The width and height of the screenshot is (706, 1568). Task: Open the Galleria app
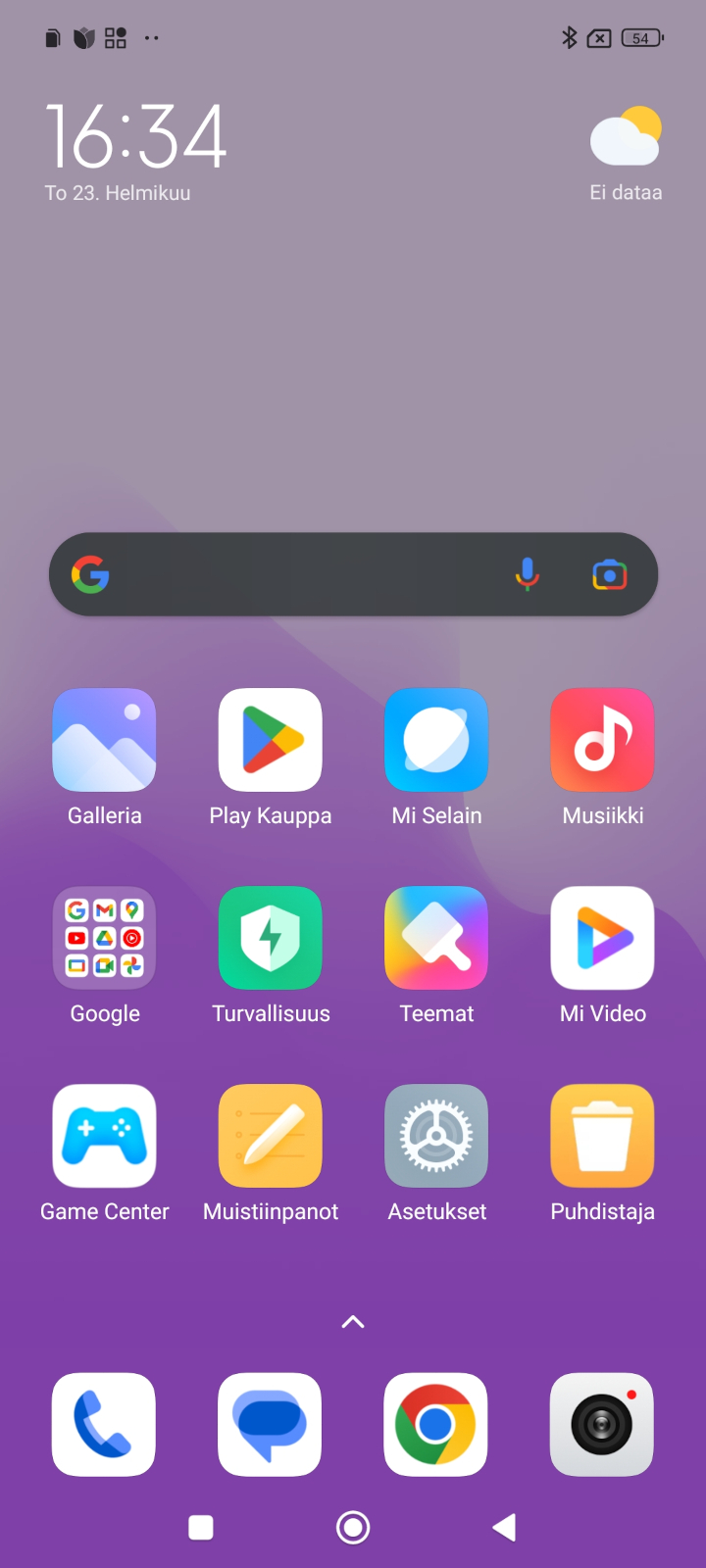[x=104, y=740]
